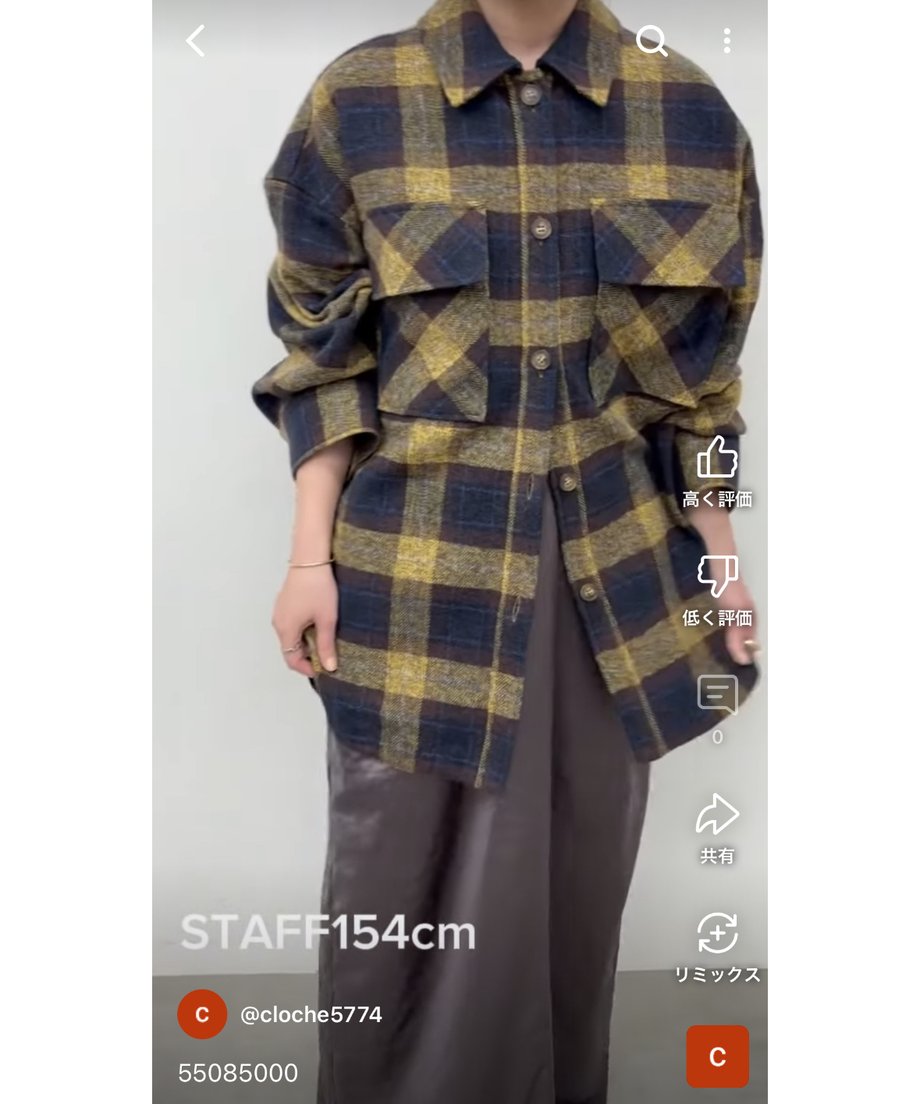
Task: Tap the red C sound thumbnail
Action: [x=717, y=1056]
